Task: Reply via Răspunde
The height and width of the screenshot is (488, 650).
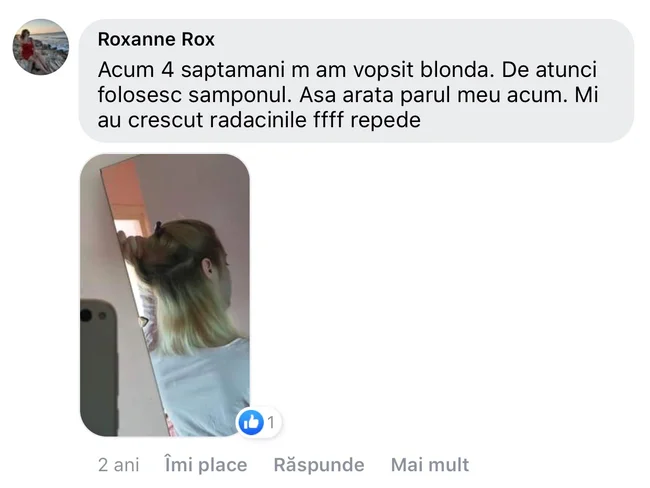Action: pos(318,465)
